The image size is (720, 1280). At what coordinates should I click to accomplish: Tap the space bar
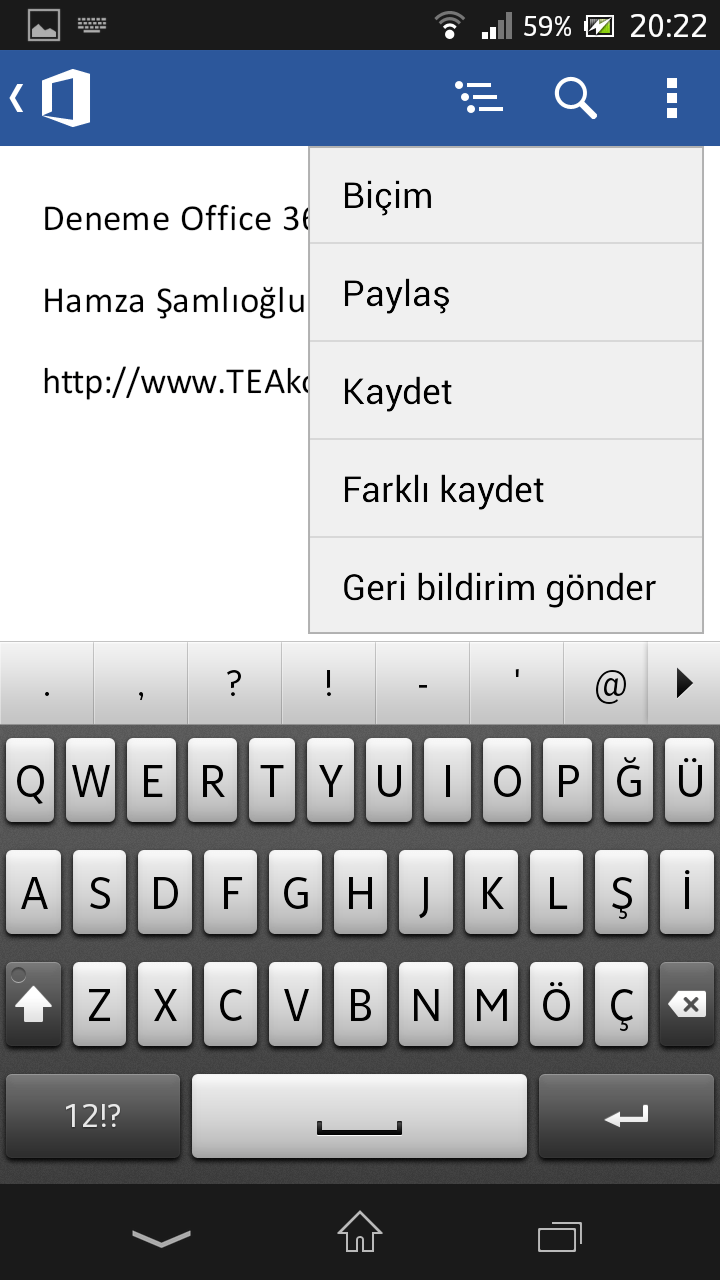(x=359, y=1116)
